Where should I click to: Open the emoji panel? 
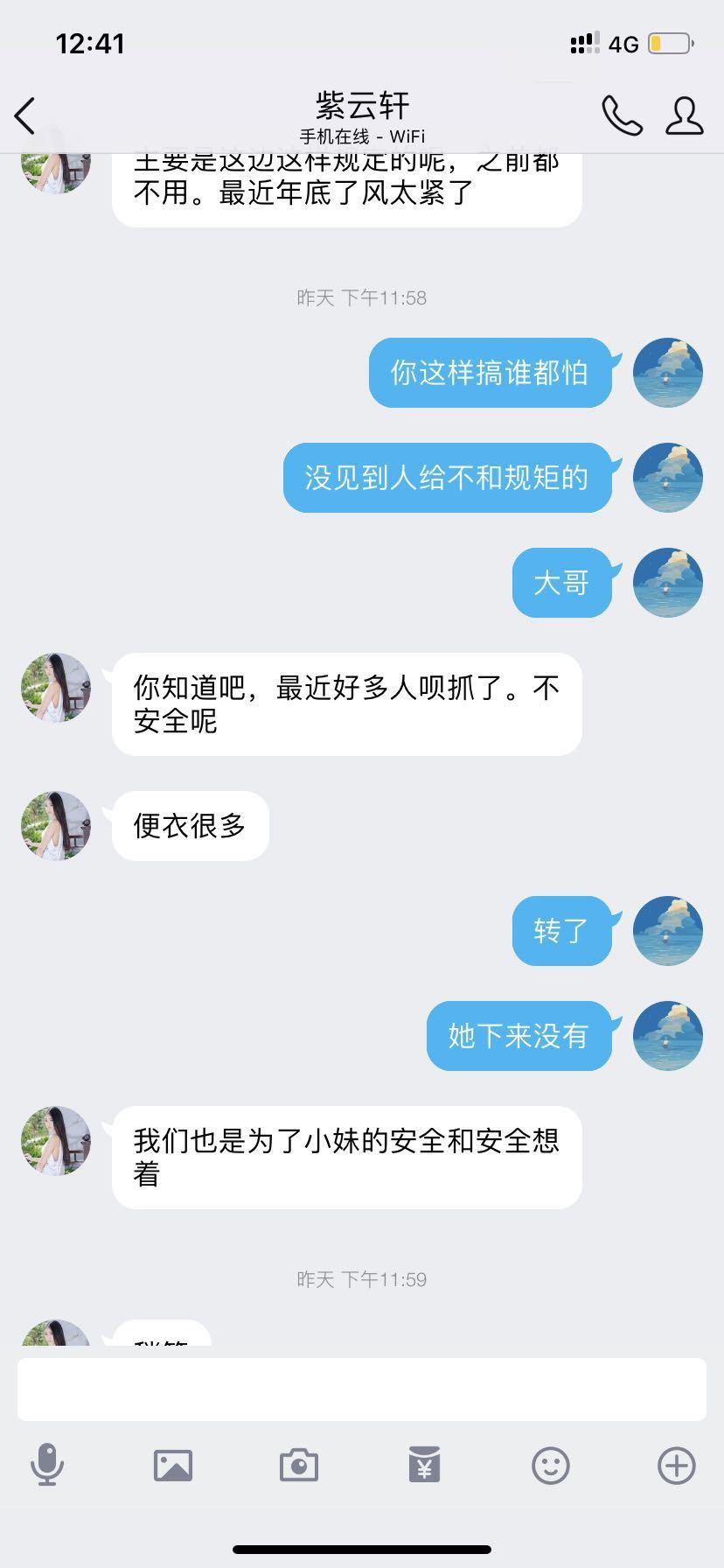(x=551, y=1465)
